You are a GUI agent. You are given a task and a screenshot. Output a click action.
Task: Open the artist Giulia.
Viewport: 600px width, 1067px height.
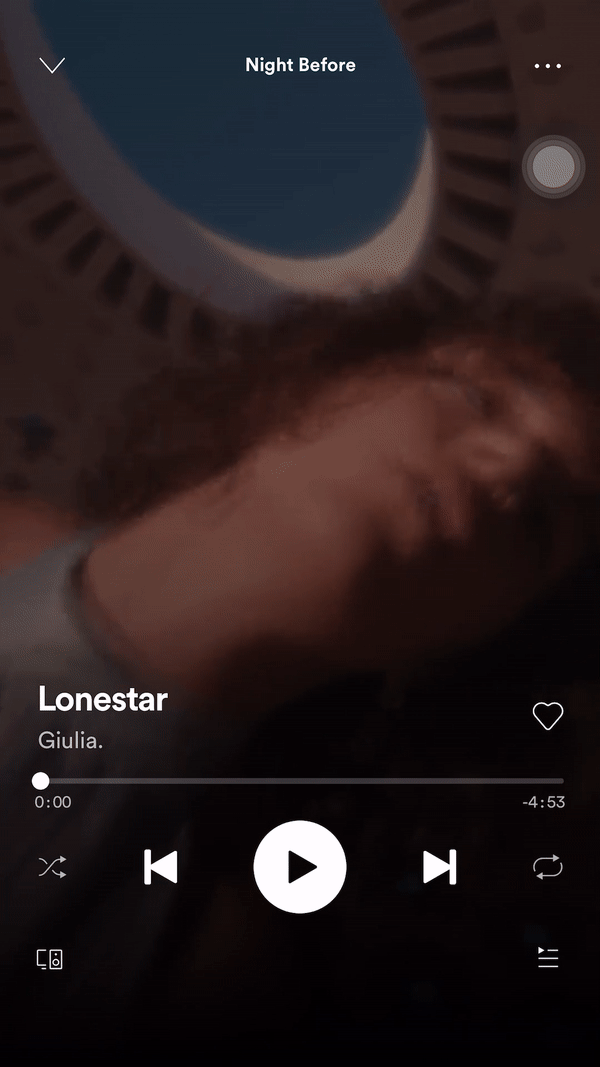(71, 741)
